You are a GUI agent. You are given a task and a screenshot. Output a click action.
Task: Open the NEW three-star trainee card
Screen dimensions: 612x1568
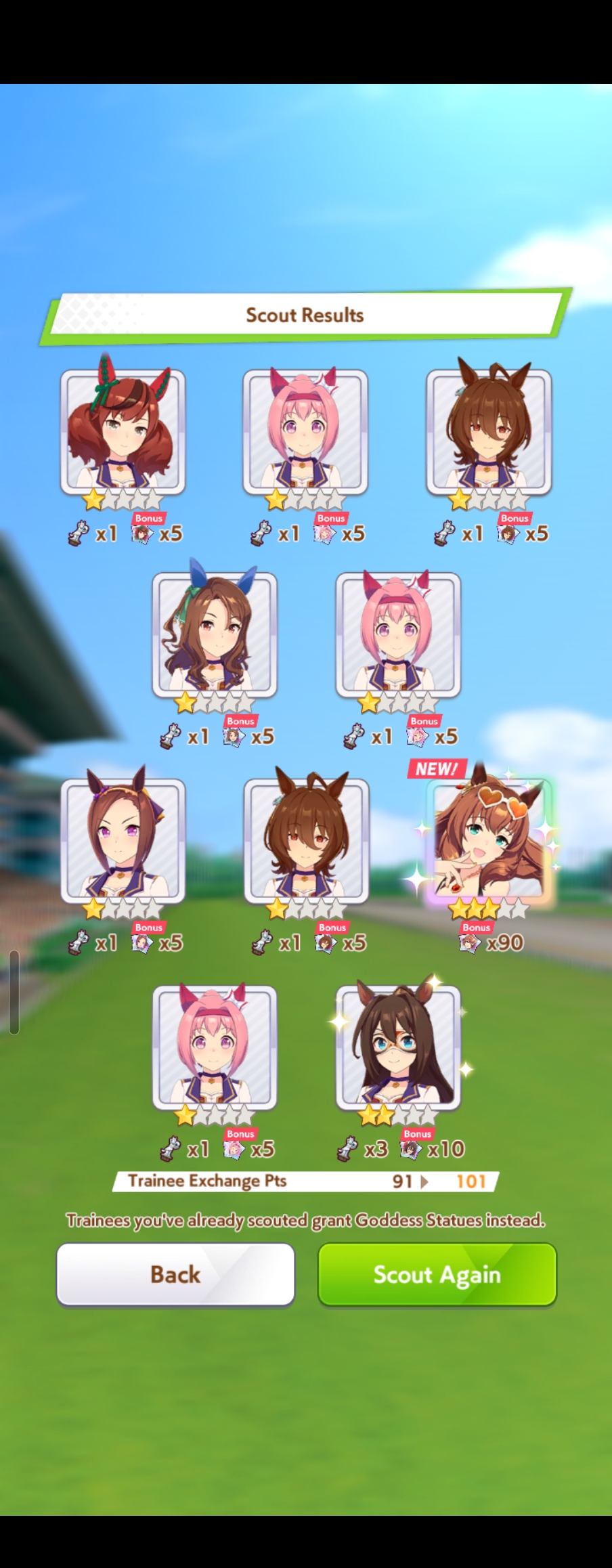(489, 841)
